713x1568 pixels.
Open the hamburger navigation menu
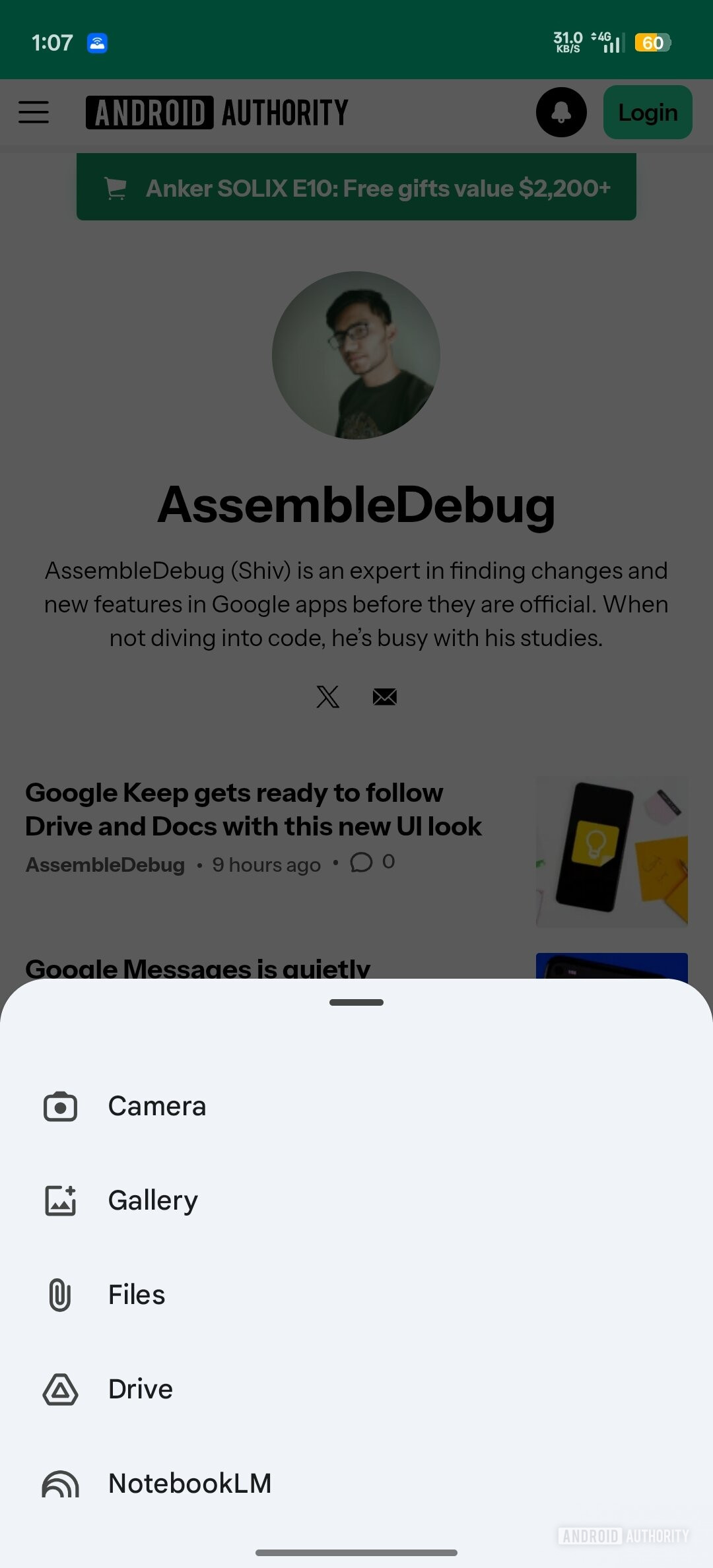click(33, 112)
